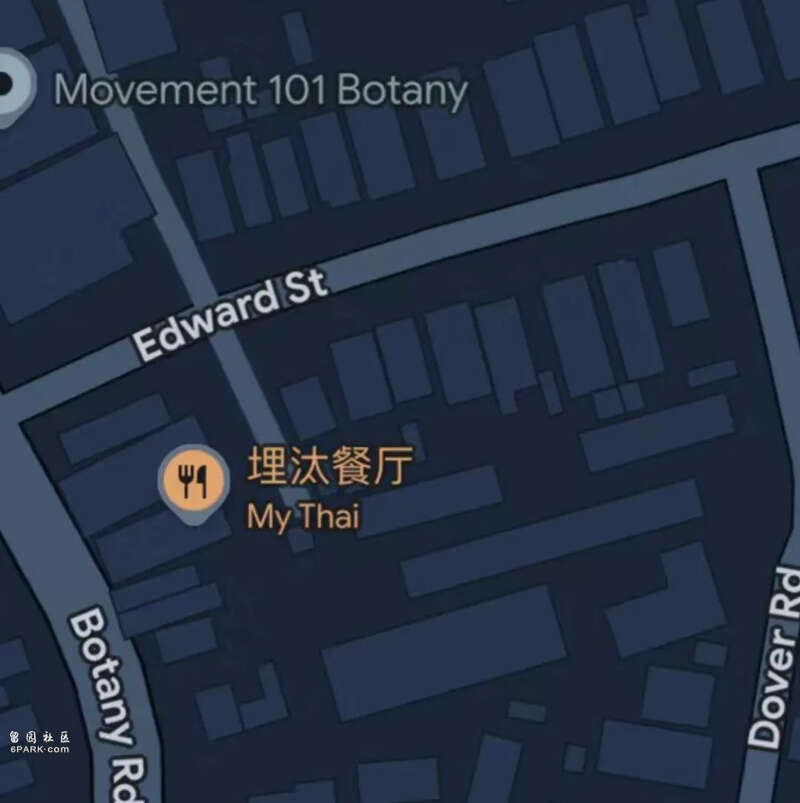Select the Movement 101 Botany place pin
The width and height of the screenshot is (800, 803).
[x=10, y=87]
